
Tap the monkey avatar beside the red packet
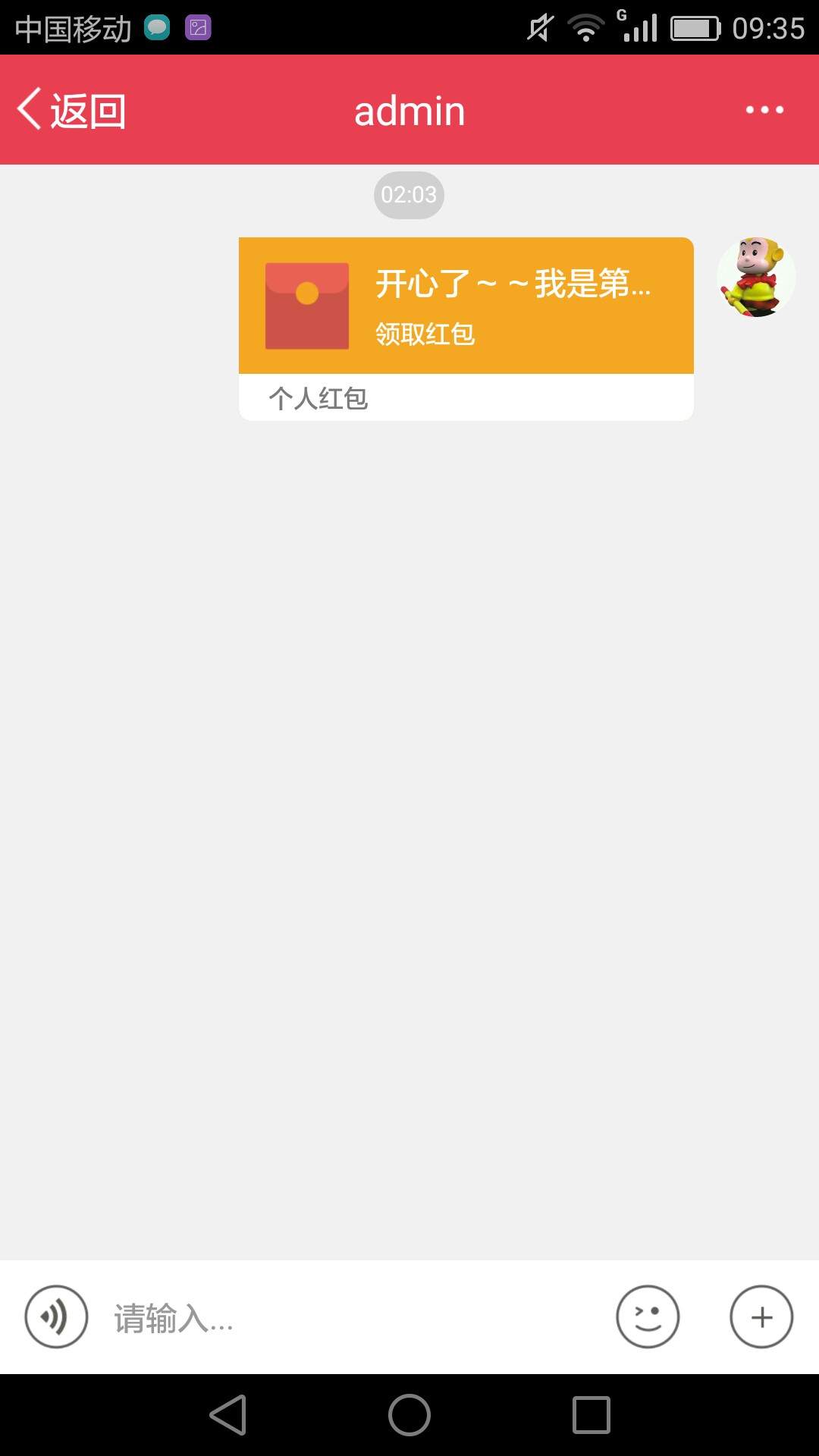point(757,277)
